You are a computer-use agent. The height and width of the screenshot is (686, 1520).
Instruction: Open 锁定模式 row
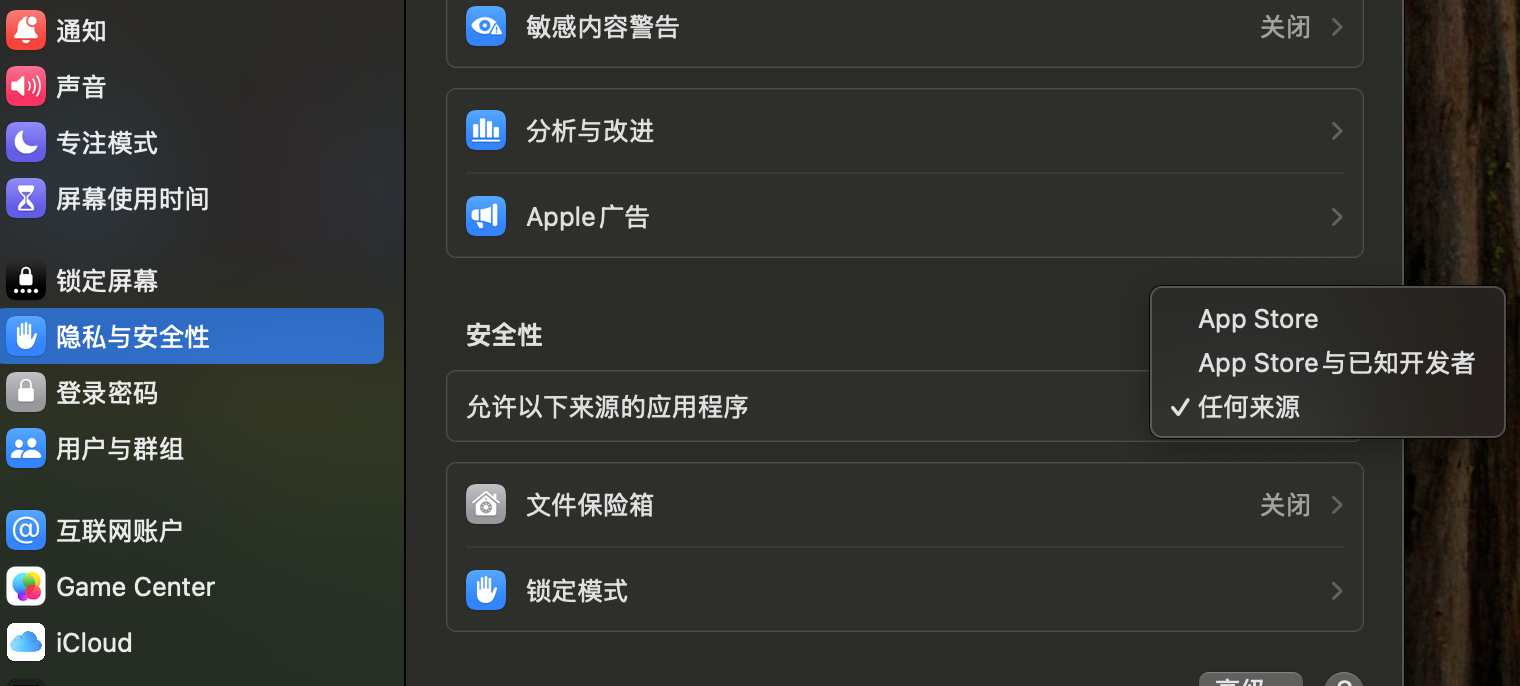[904, 591]
